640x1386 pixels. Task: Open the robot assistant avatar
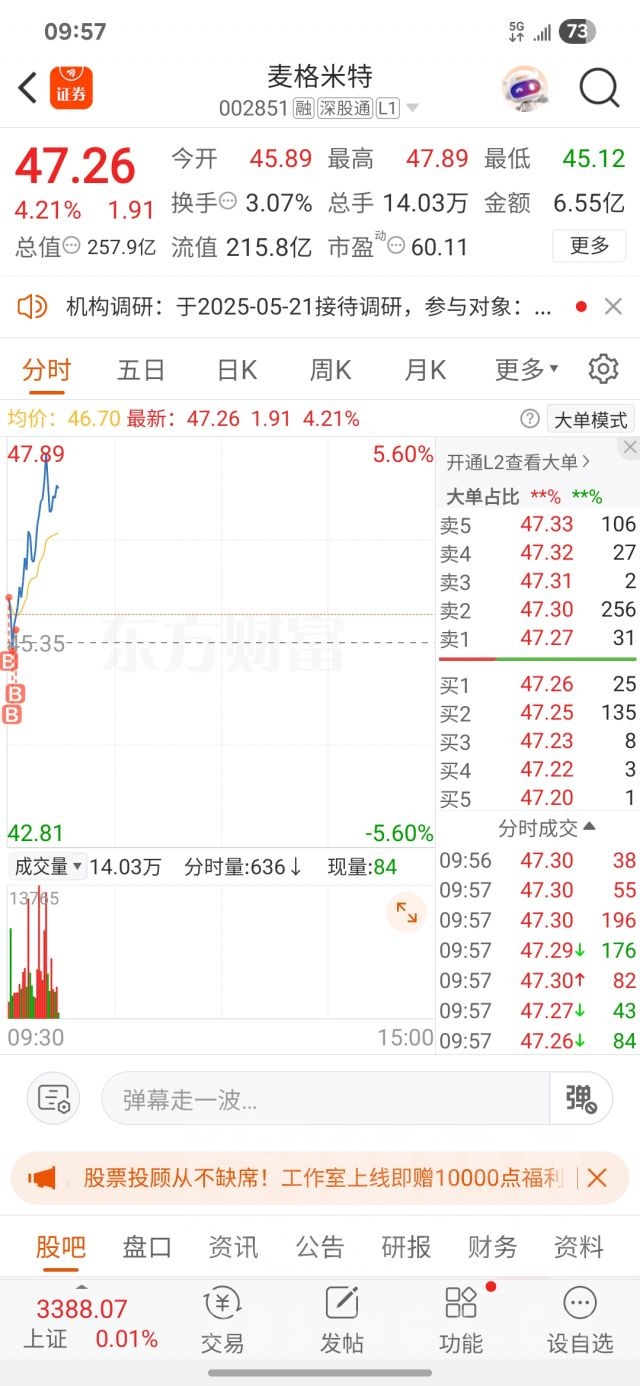click(x=524, y=89)
